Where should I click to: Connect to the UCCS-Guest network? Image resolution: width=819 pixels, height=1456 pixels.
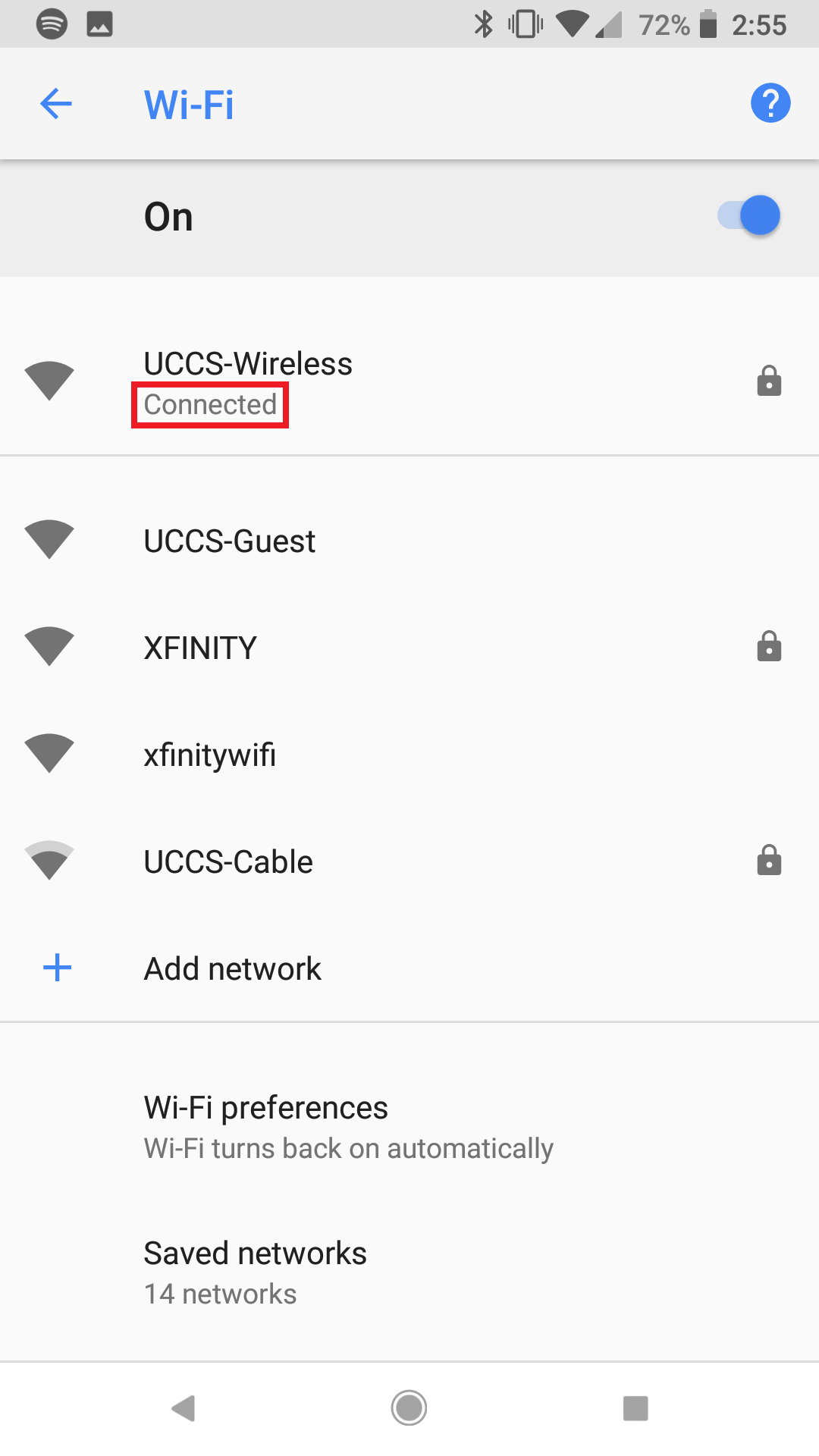409,541
